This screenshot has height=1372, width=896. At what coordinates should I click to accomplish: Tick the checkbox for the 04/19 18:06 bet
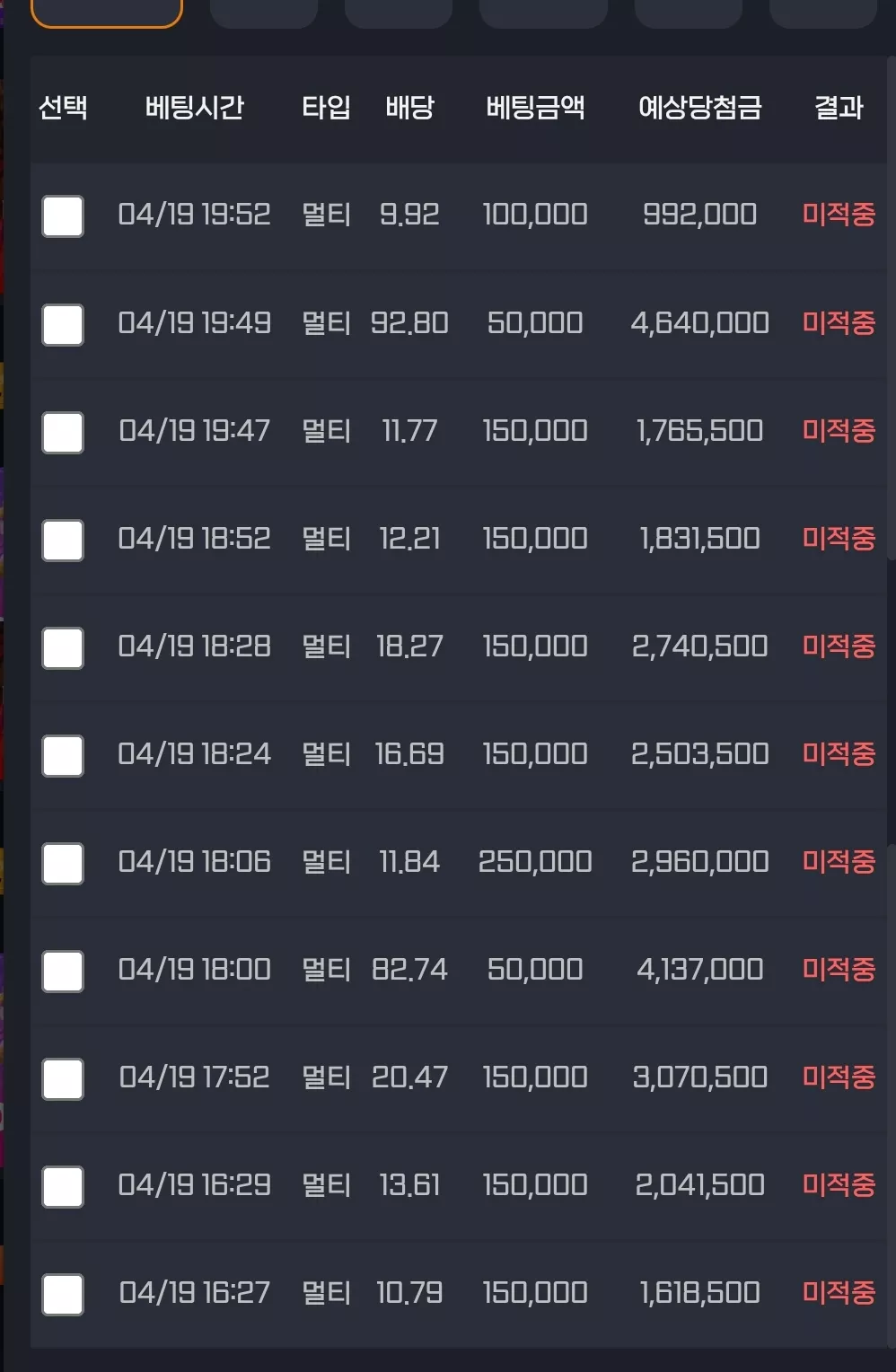click(63, 863)
